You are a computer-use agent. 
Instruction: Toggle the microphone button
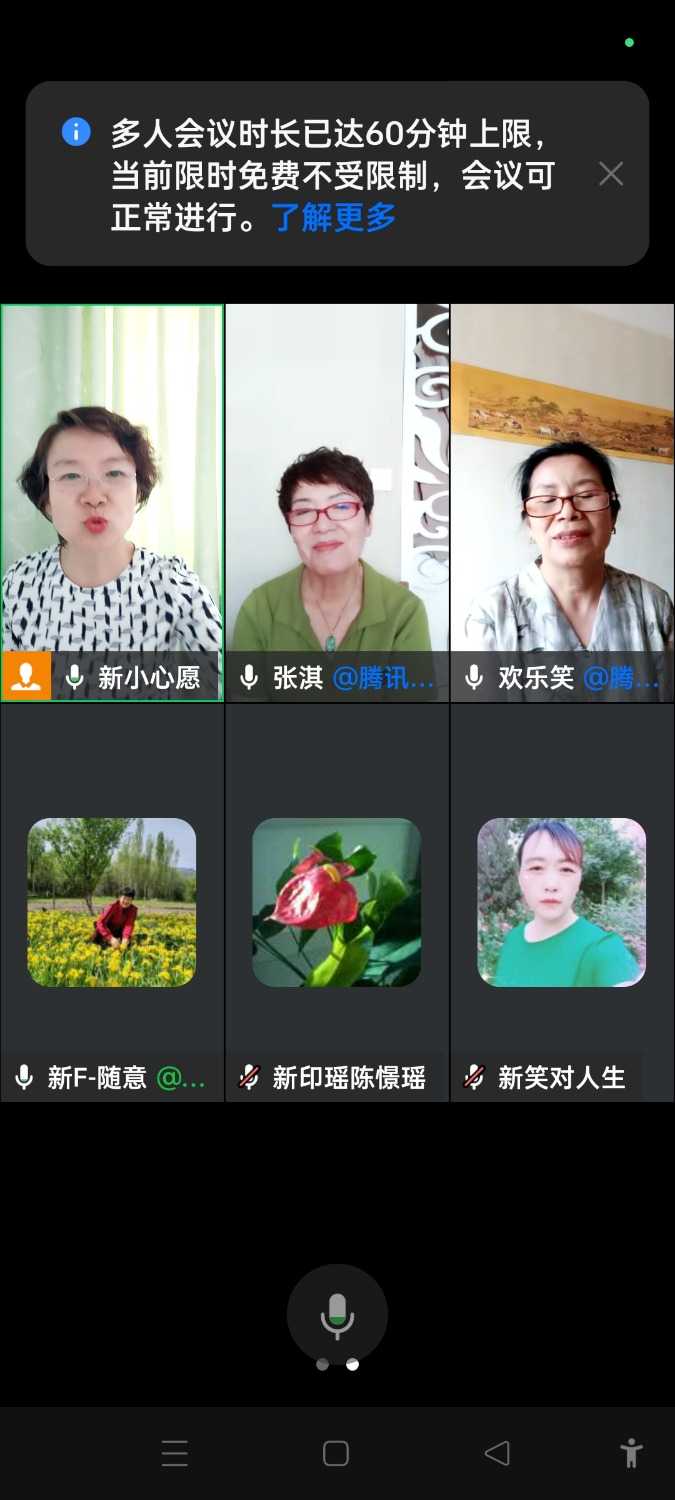pyautogui.click(x=337, y=1315)
